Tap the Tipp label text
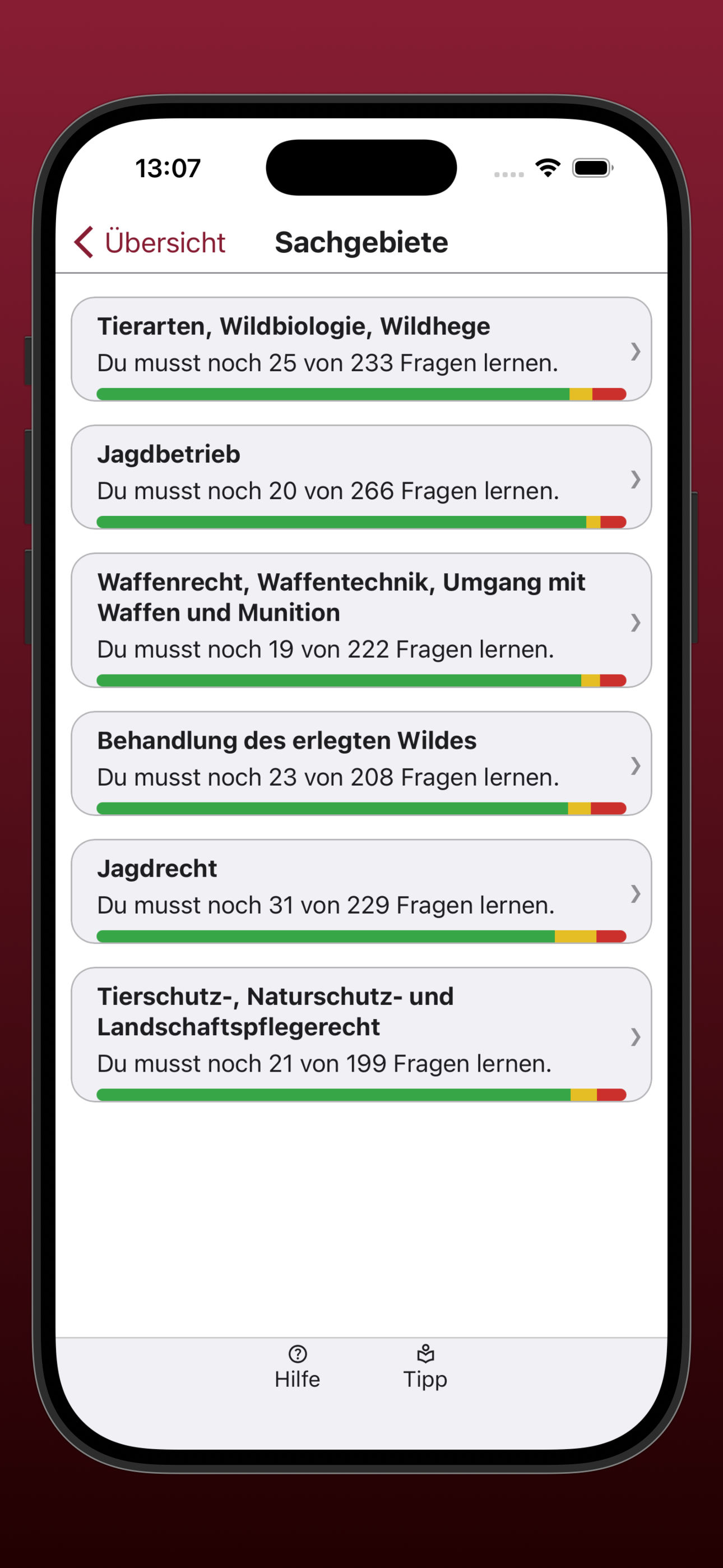The width and height of the screenshot is (723, 1568). pyautogui.click(x=425, y=1378)
